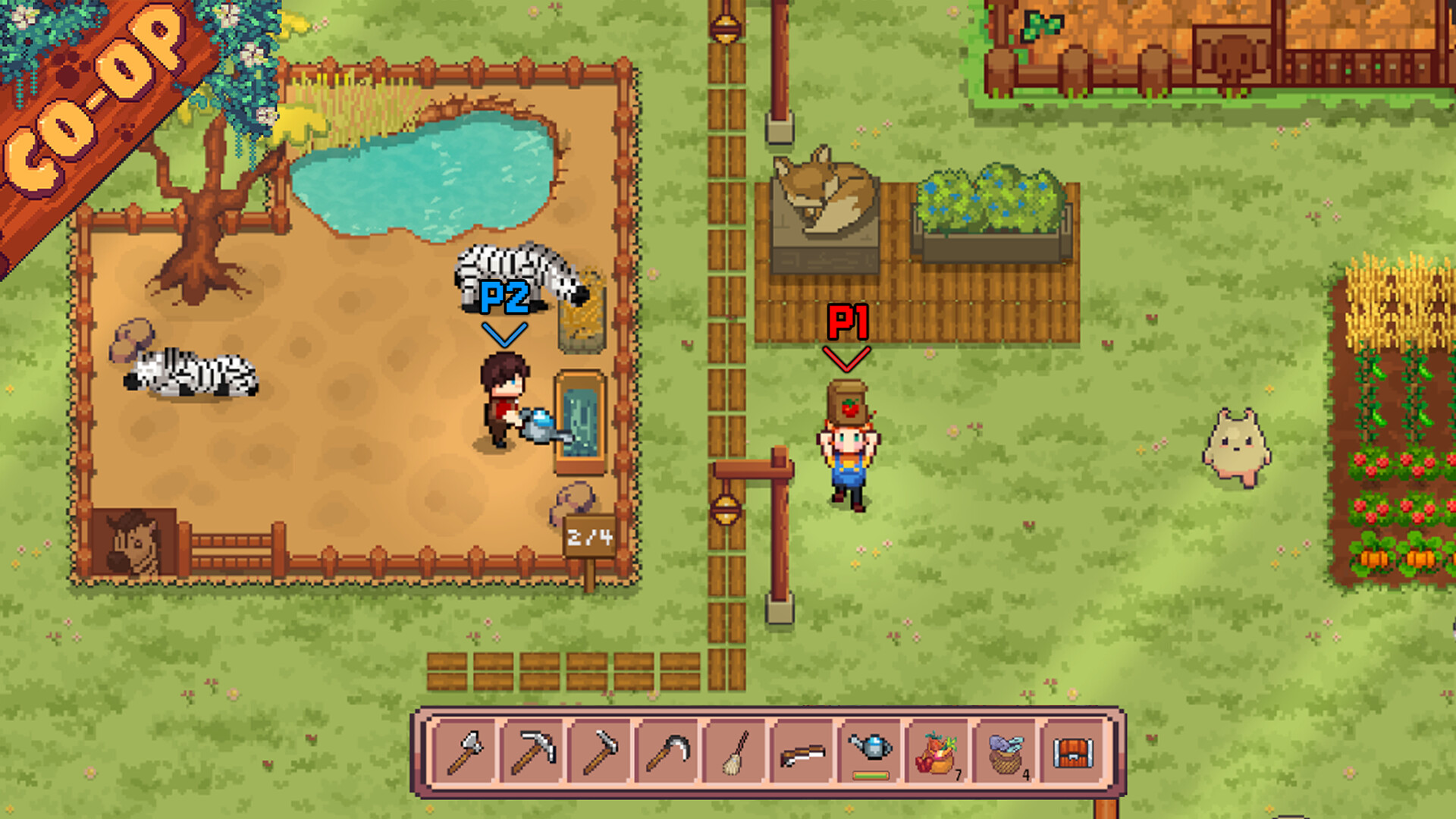This screenshot has width=1456, height=819.
Task: Equip the pickaxe tool
Action: (533, 752)
